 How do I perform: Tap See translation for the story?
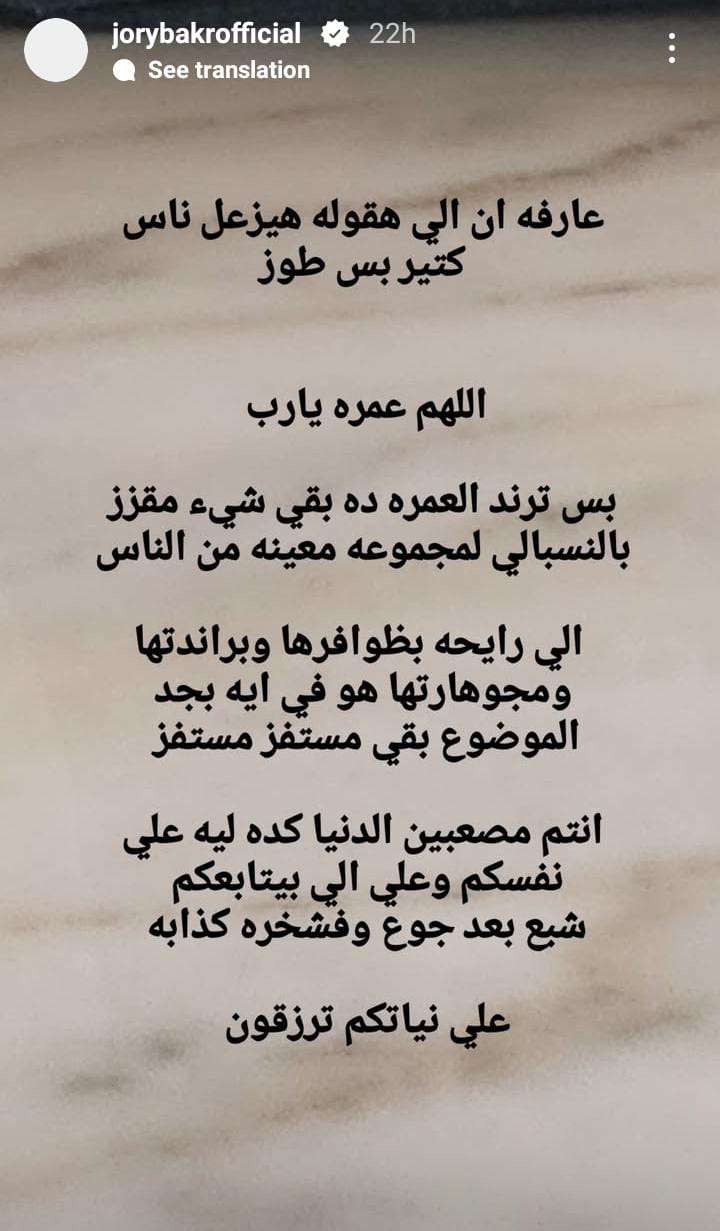(x=228, y=70)
